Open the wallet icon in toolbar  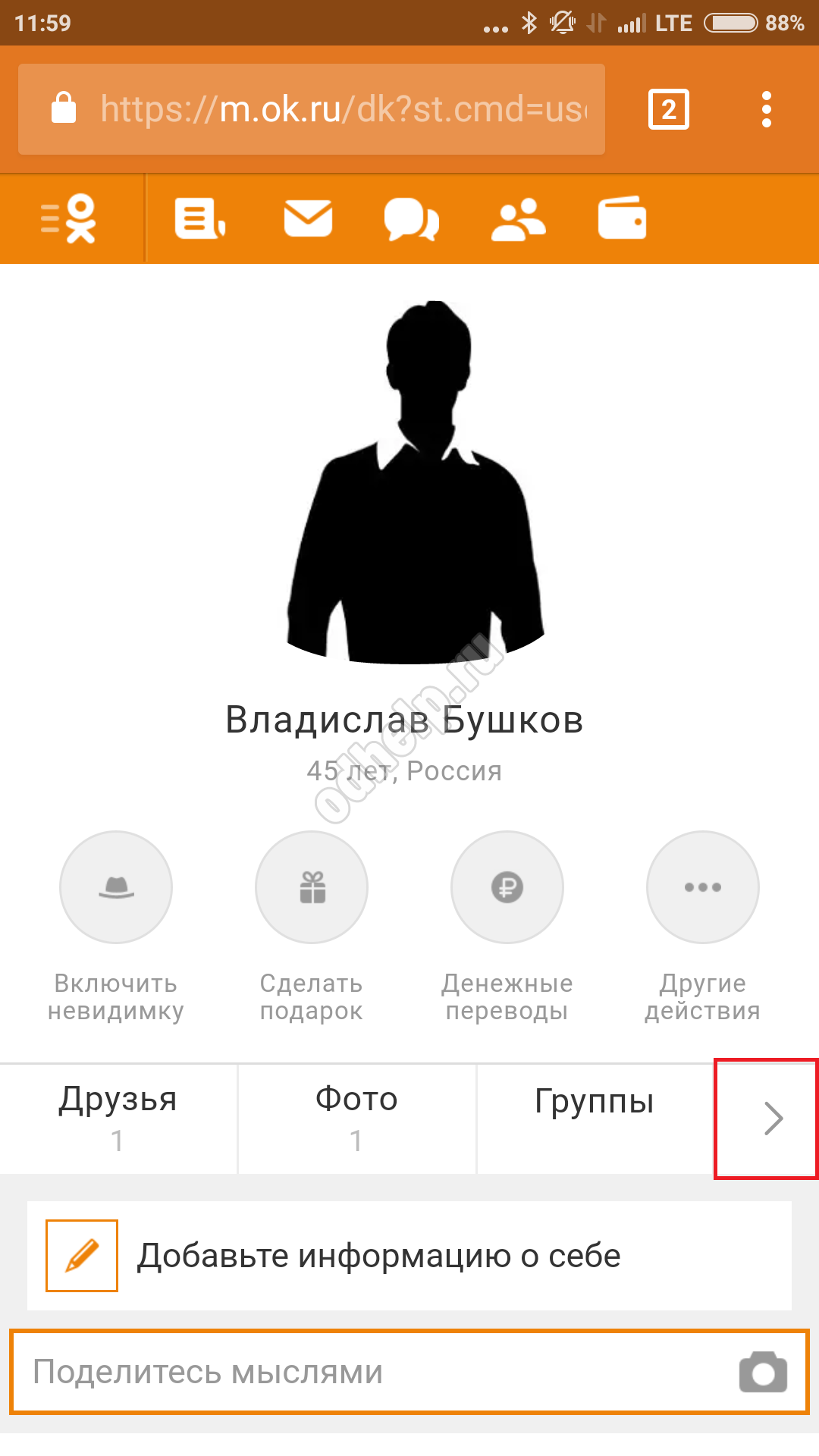pos(622,219)
